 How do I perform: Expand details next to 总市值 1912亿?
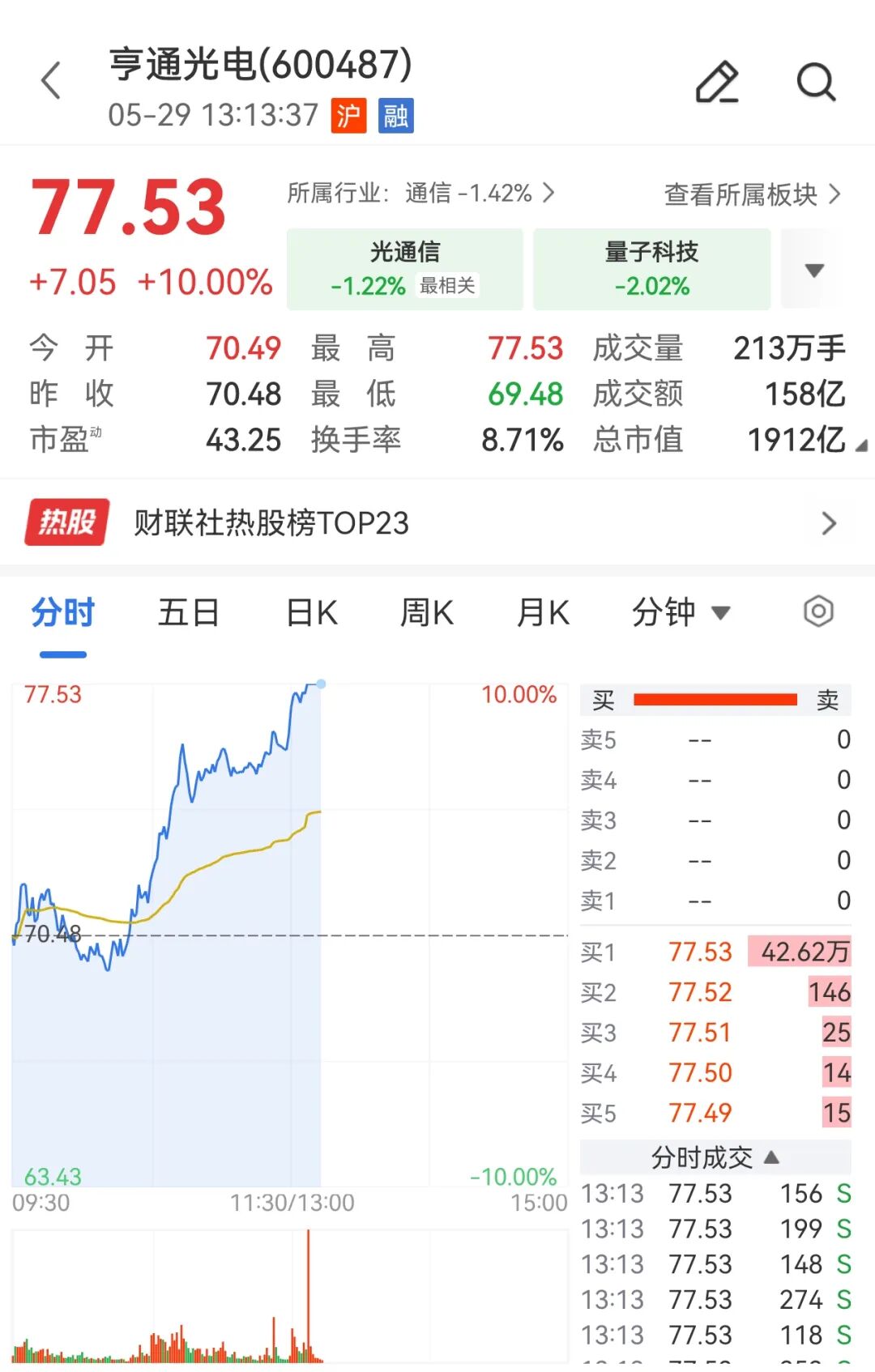(861, 445)
